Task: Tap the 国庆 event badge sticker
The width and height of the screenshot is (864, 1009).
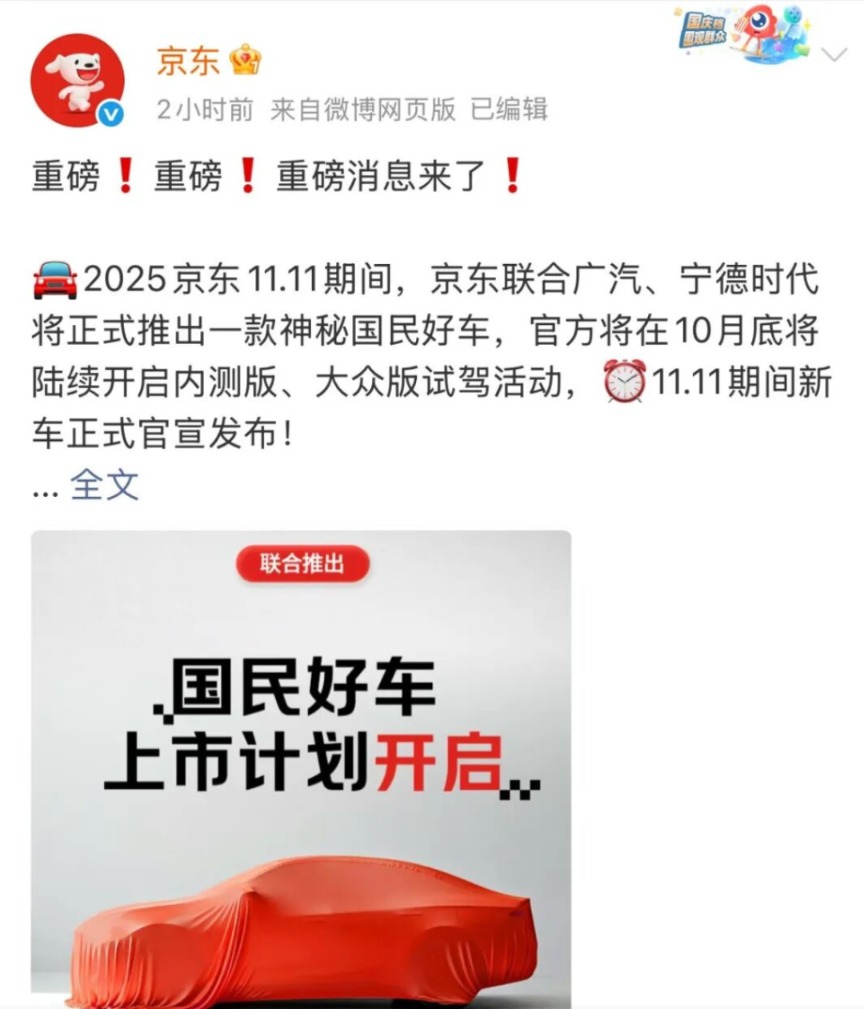Action: click(741, 34)
